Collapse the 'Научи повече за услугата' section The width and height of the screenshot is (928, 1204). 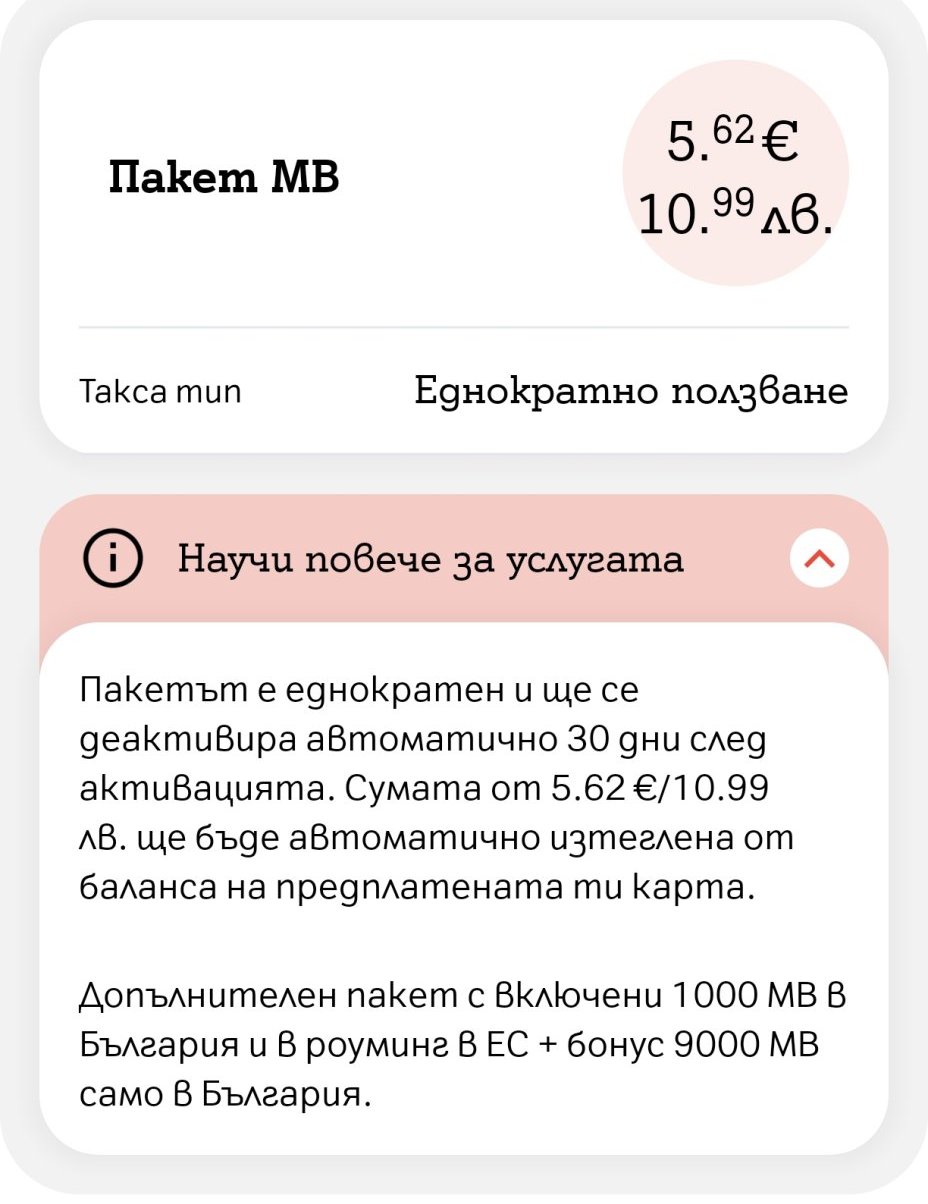[819, 560]
